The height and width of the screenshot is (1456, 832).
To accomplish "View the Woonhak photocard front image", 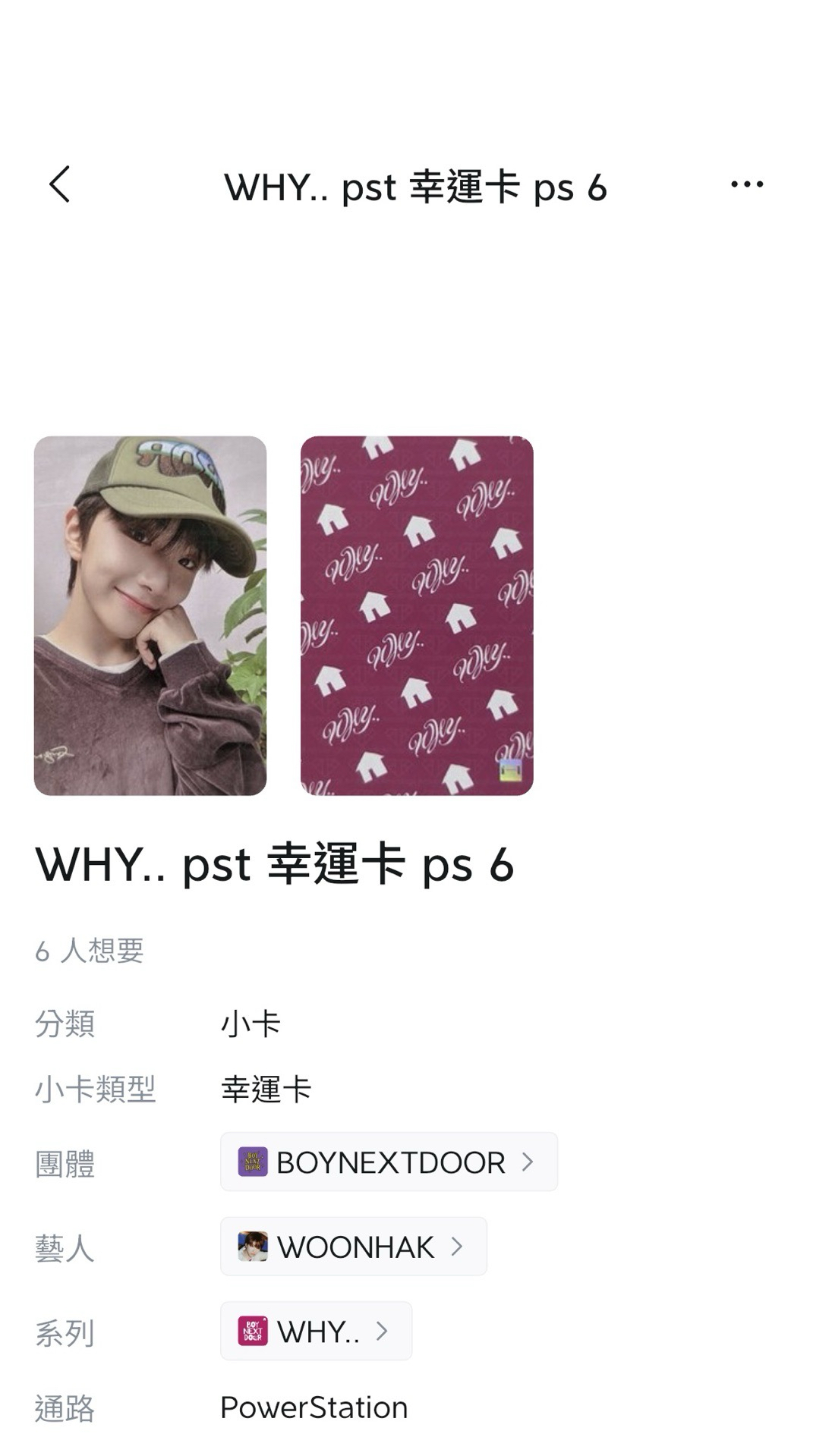I will pyautogui.click(x=150, y=615).
